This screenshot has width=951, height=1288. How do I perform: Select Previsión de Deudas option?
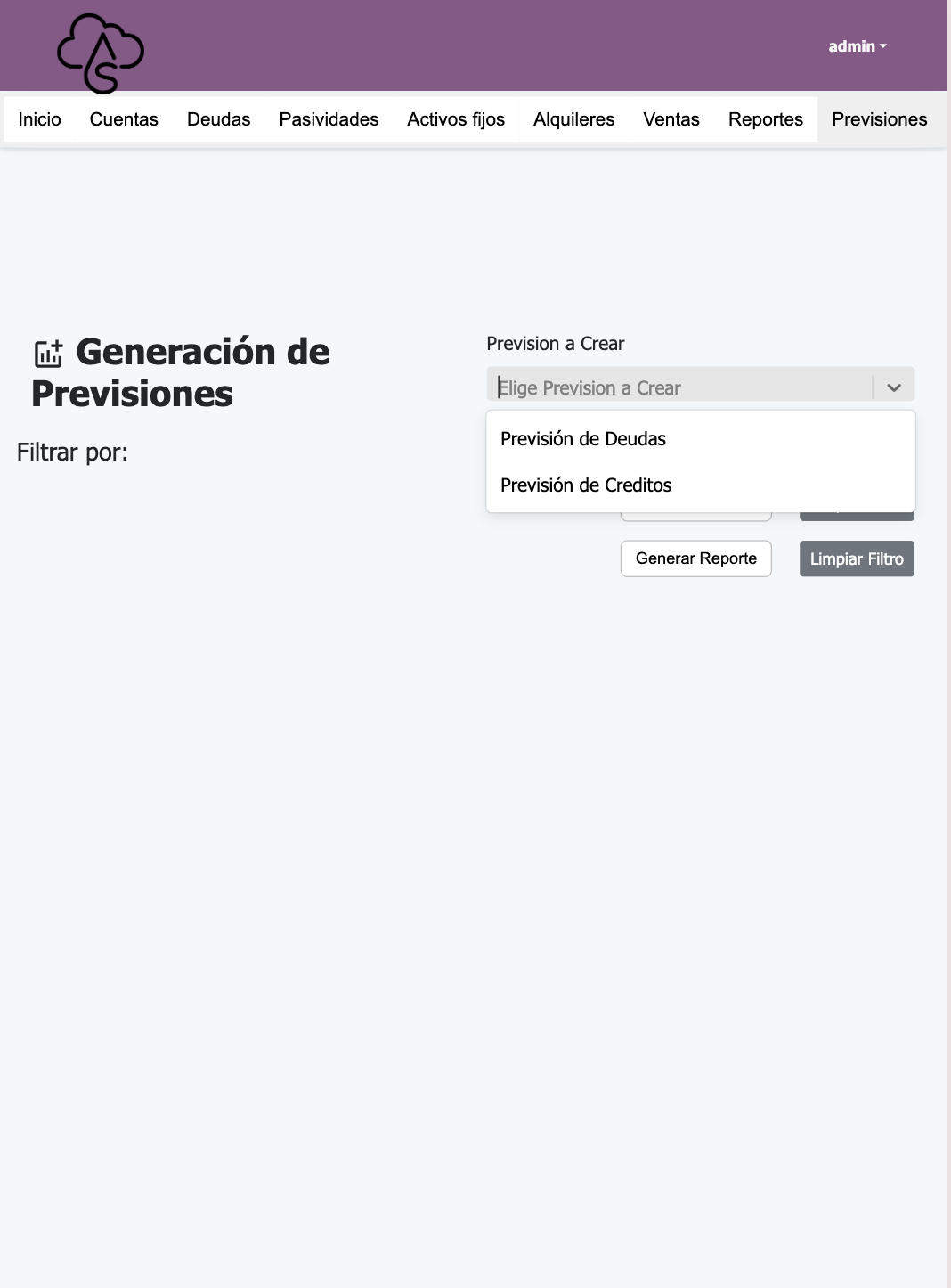[x=583, y=438]
